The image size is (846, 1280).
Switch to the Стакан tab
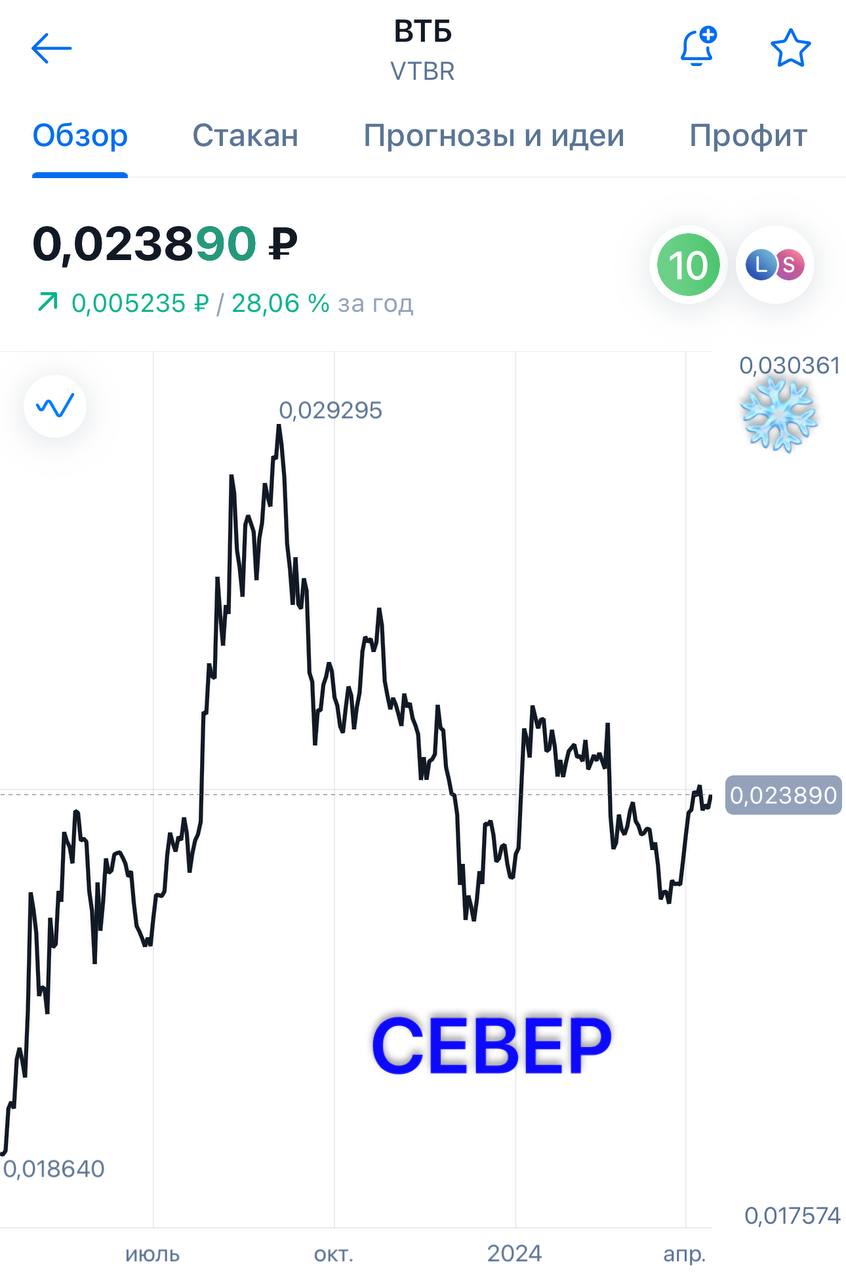click(x=245, y=136)
